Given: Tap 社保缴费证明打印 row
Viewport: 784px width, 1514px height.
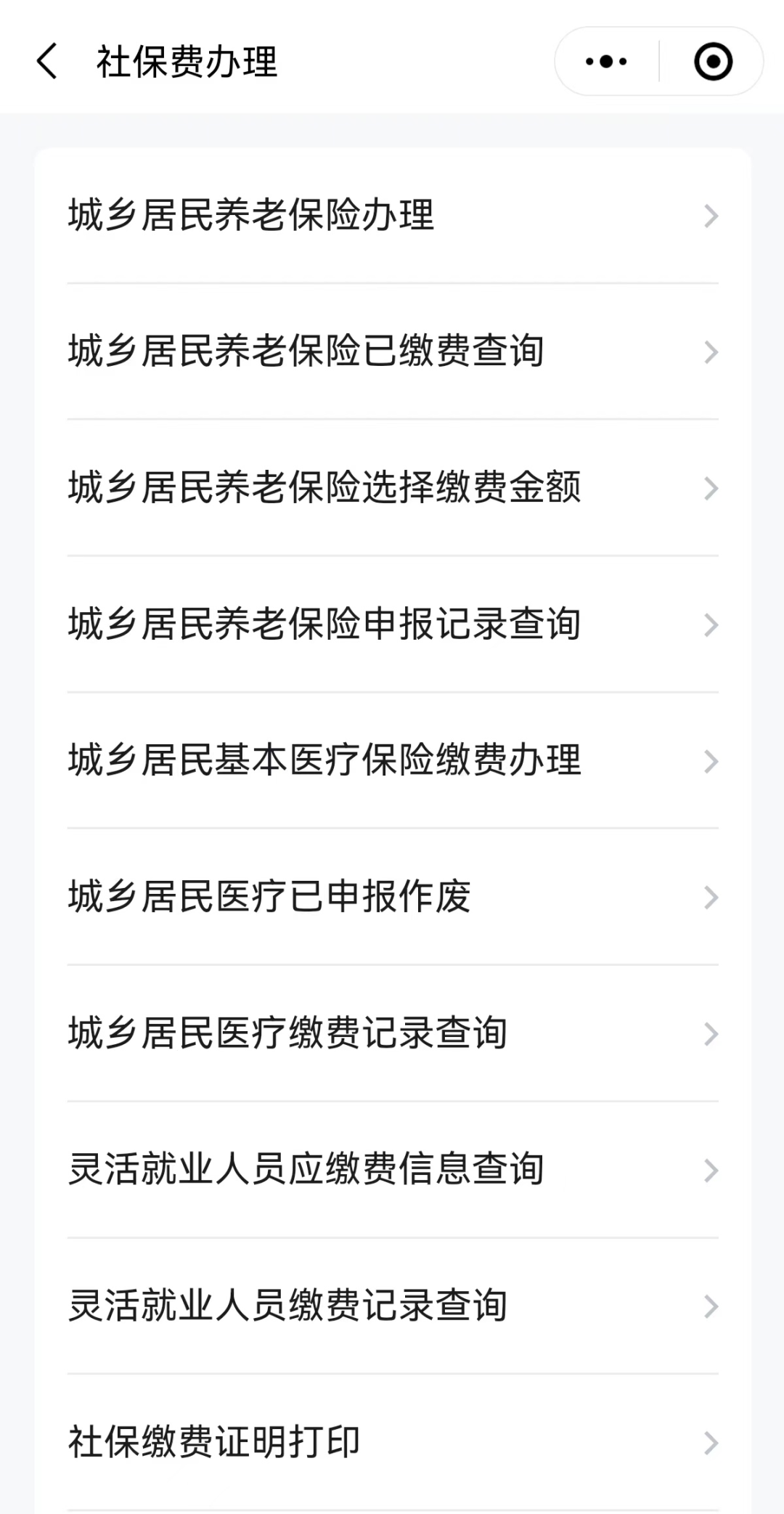Looking at the screenshot, I should click(393, 1442).
